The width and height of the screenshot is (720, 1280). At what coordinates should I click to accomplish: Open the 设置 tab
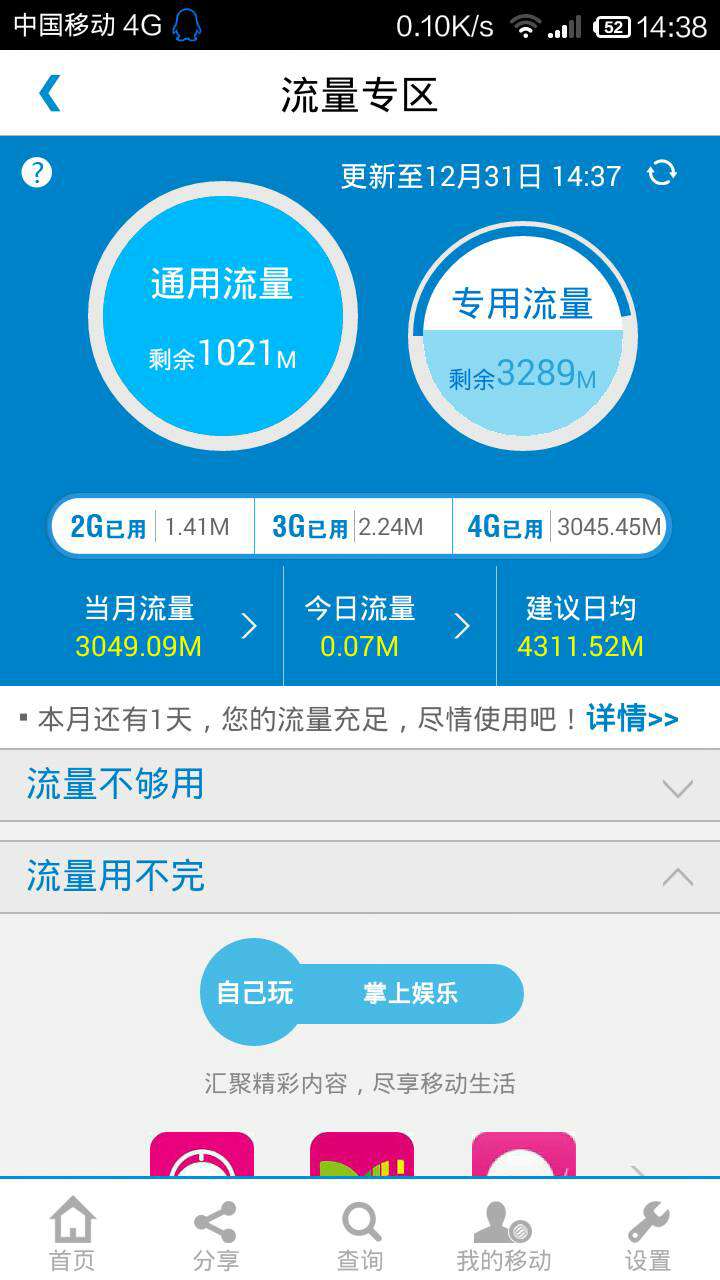point(648,1235)
